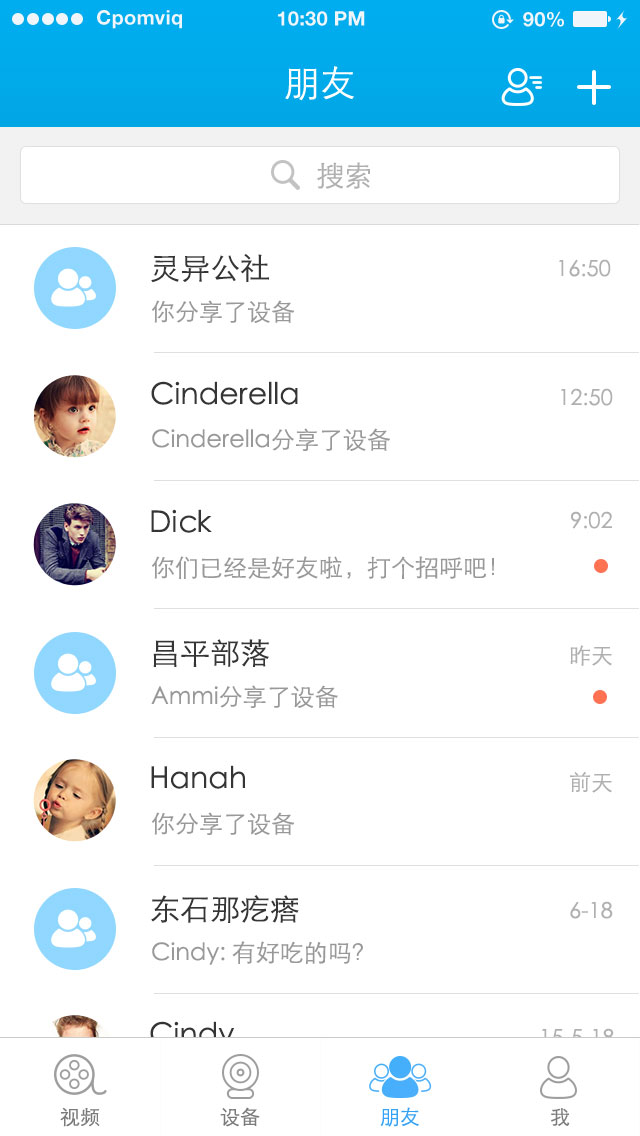Open the conversation with Dick
This screenshot has width=640, height=1136.
click(x=320, y=544)
